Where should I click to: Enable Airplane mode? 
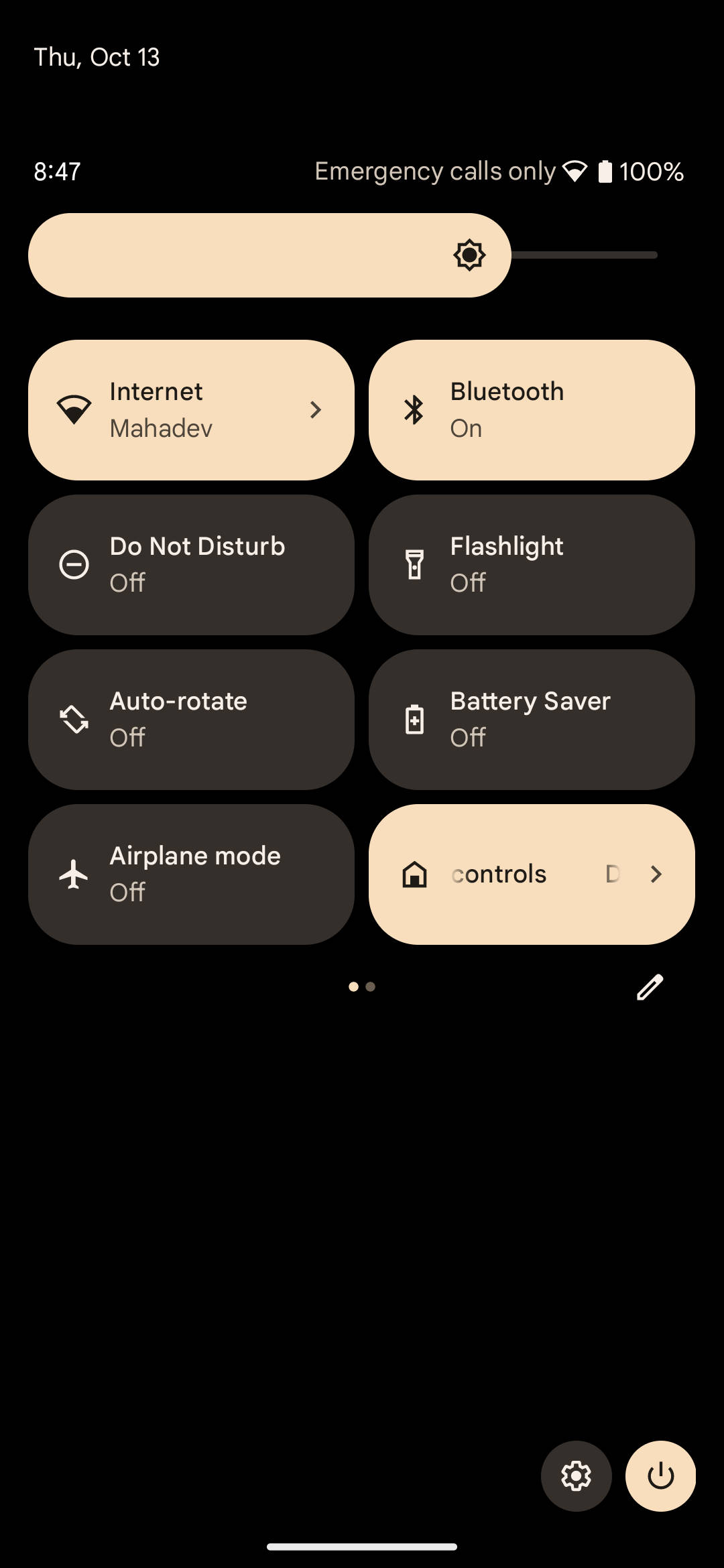(191, 874)
